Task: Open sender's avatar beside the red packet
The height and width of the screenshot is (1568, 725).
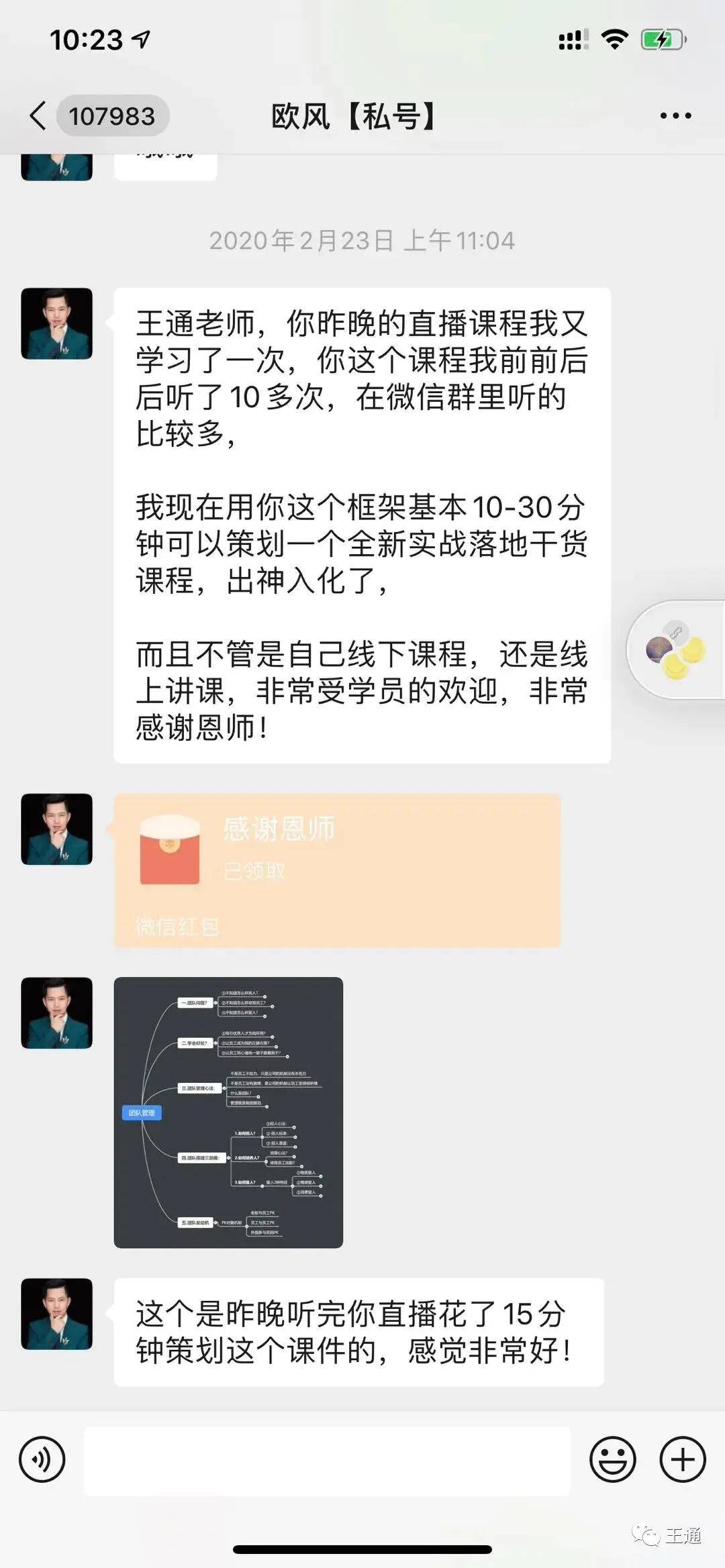Action: pyautogui.click(x=56, y=829)
